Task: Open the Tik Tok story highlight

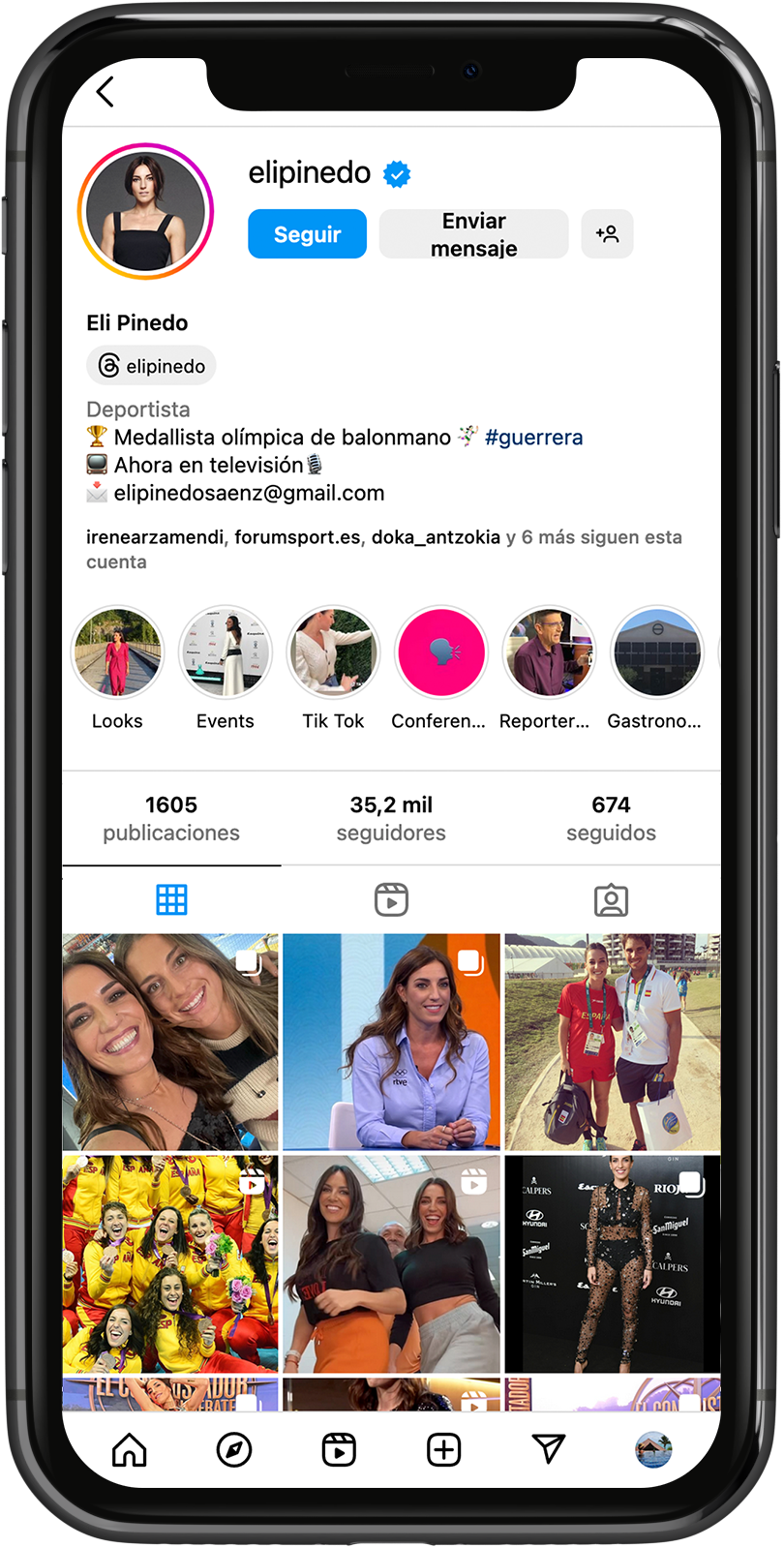Action: [x=333, y=652]
